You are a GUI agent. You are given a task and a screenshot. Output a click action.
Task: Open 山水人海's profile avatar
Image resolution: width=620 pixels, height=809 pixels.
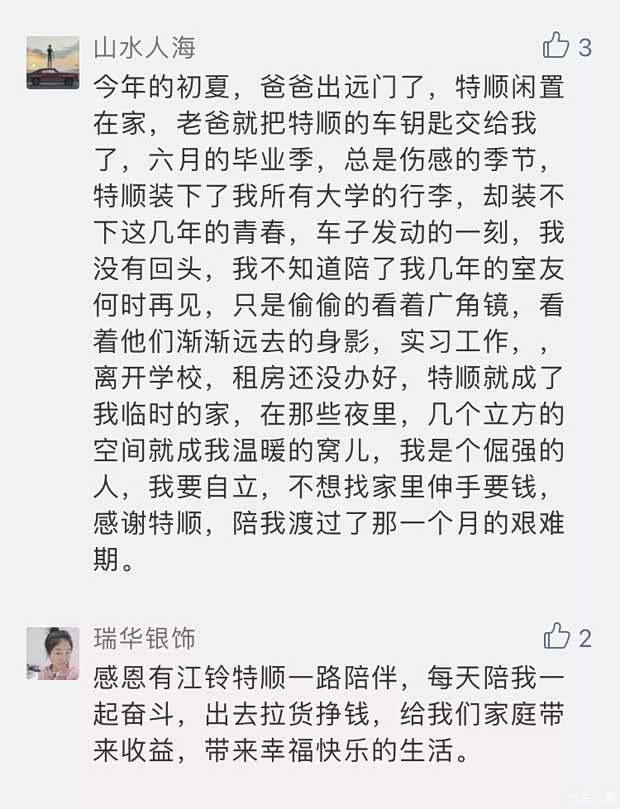[x=53, y=62]
